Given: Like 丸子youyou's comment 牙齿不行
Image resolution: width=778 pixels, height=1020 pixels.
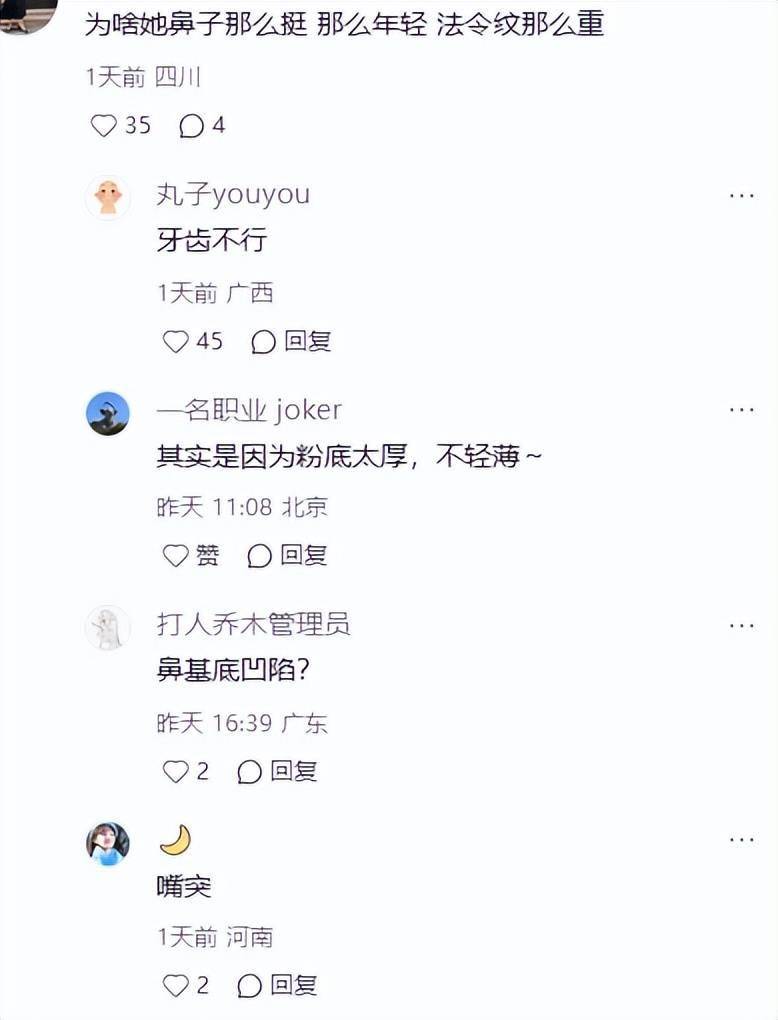Looking at the screenshot, I should tap(176, 341).
